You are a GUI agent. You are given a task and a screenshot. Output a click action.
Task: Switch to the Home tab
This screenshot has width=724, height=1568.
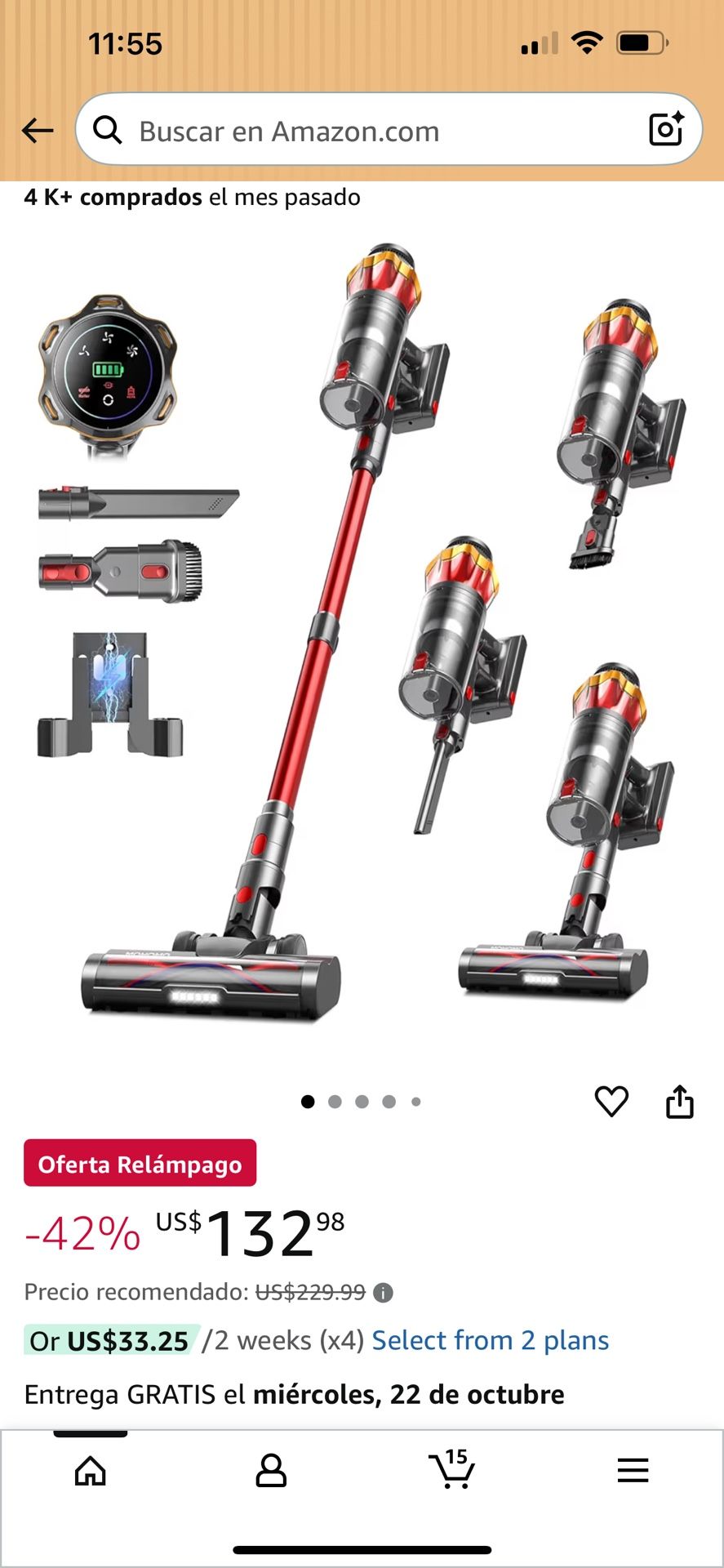[x=91, y=1471]
